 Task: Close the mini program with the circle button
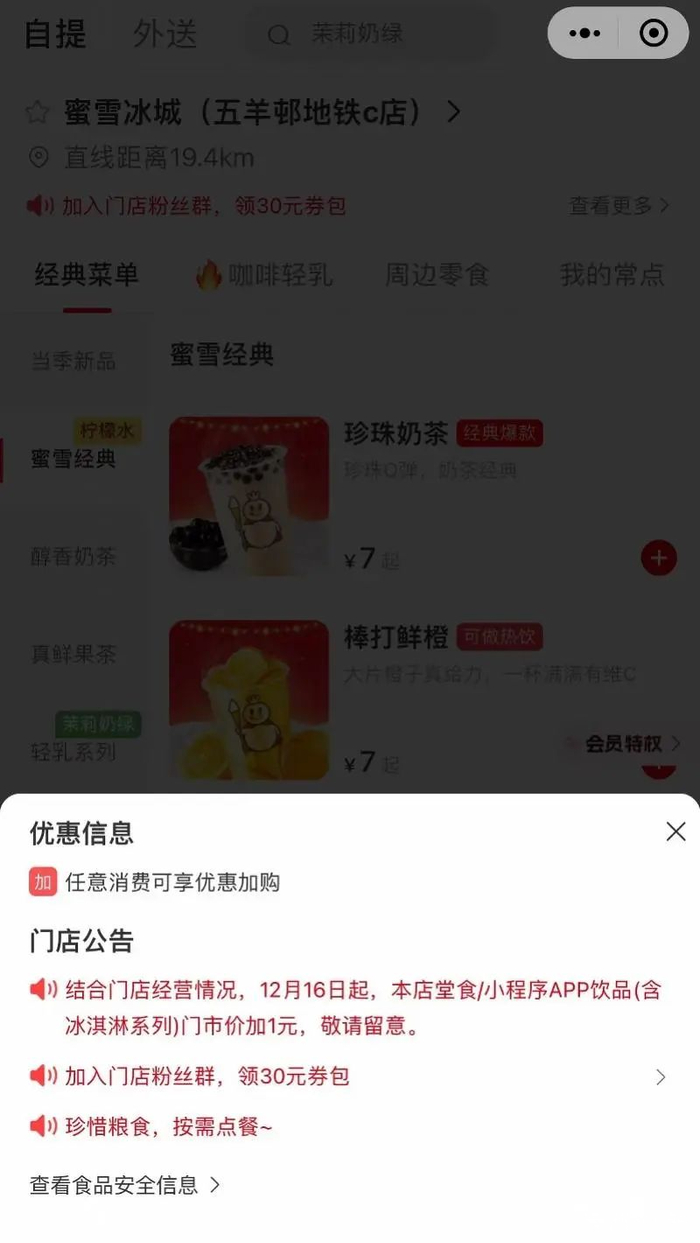(x=653, y=33)
